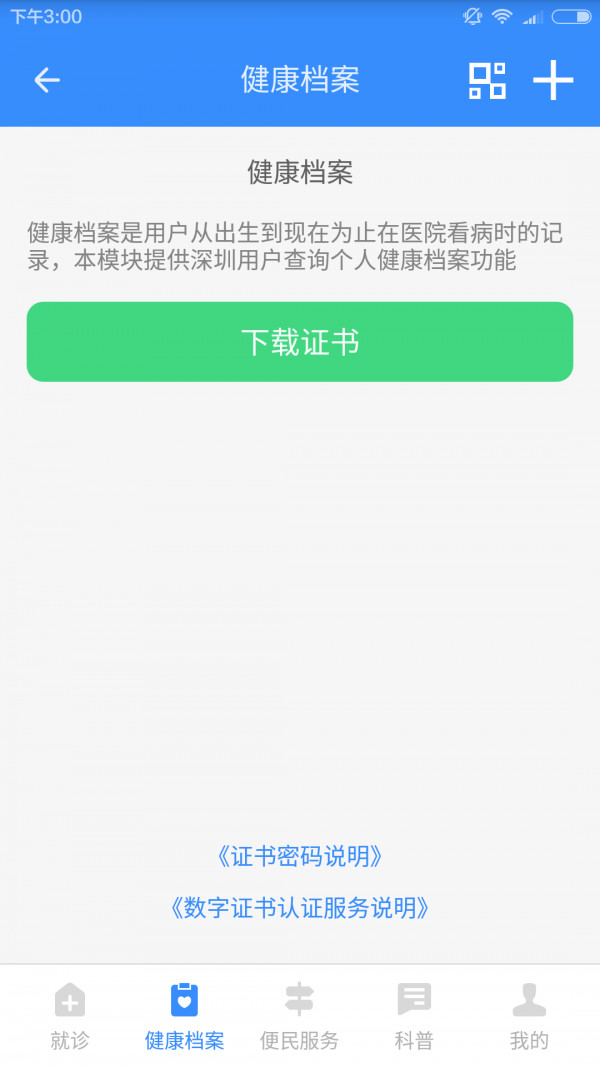Open the QR code scanner
This screenshot has height=1067, width=600.
point(487,80)
